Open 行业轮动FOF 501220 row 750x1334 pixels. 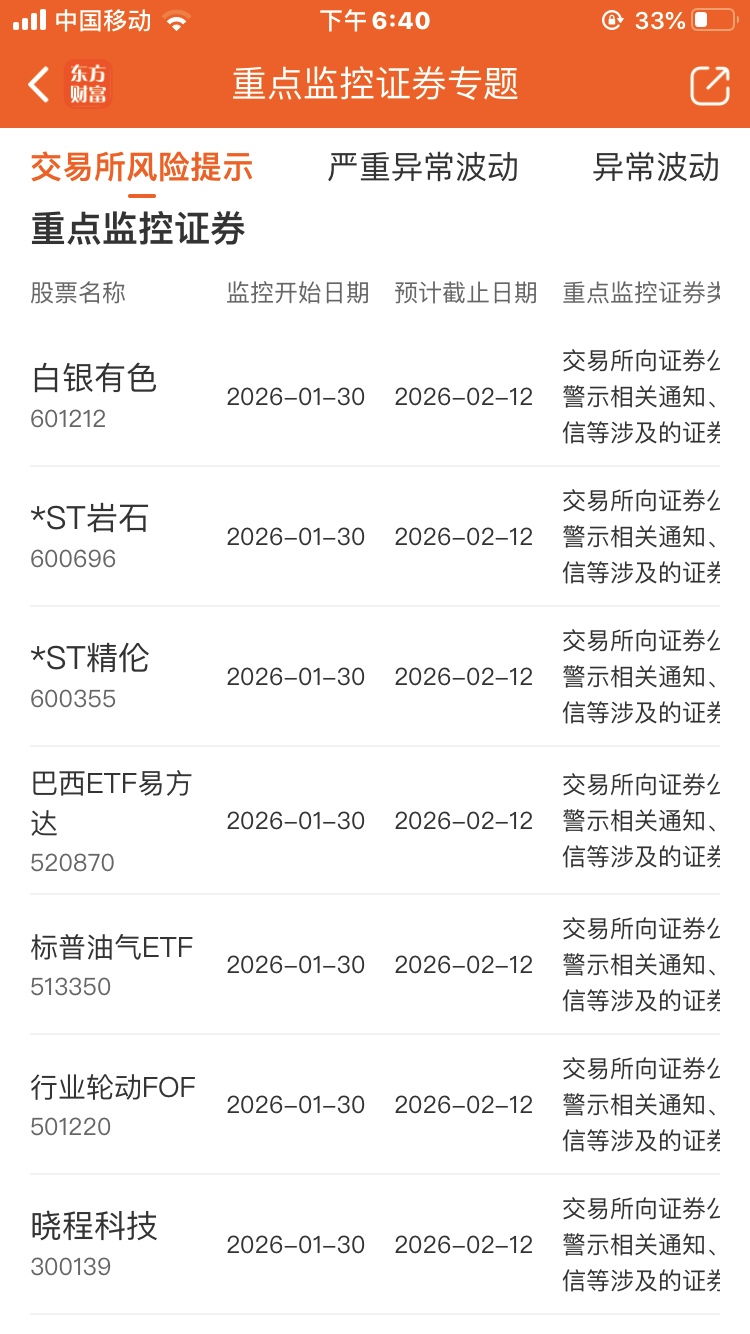(x=113, y=1104)
